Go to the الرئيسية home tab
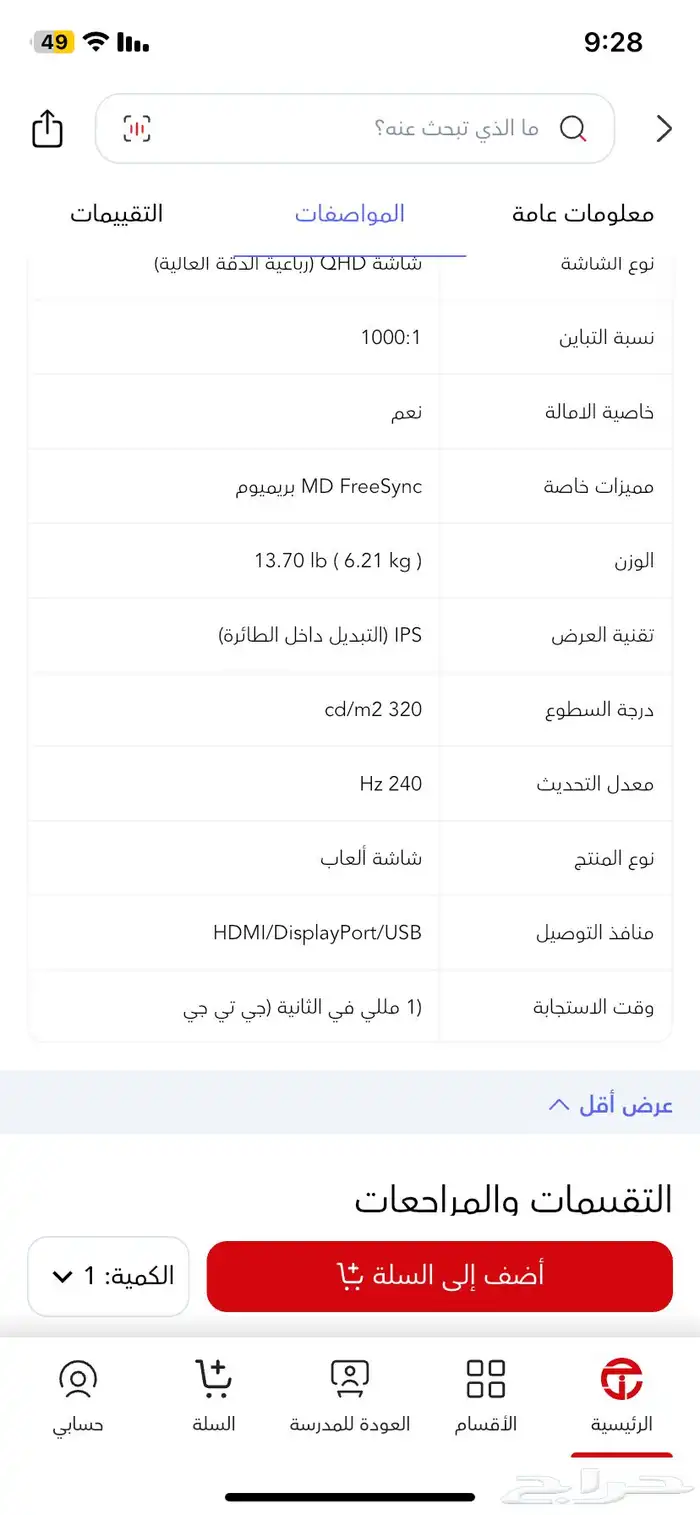Viewport: 700px width, 1515px height. tap(621, 1395)
